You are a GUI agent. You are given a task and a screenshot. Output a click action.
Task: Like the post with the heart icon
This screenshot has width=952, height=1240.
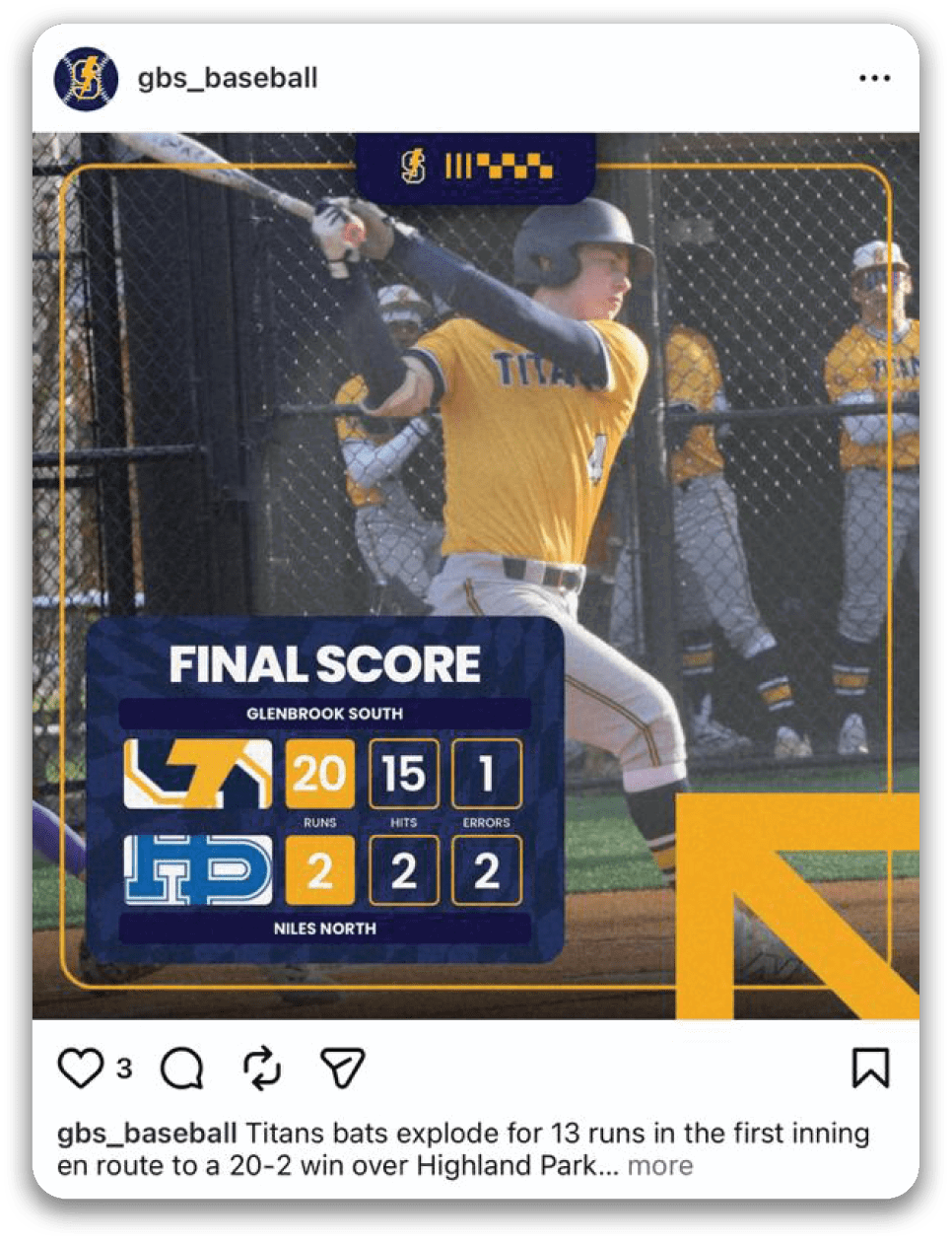click(x=81, y=1068)
